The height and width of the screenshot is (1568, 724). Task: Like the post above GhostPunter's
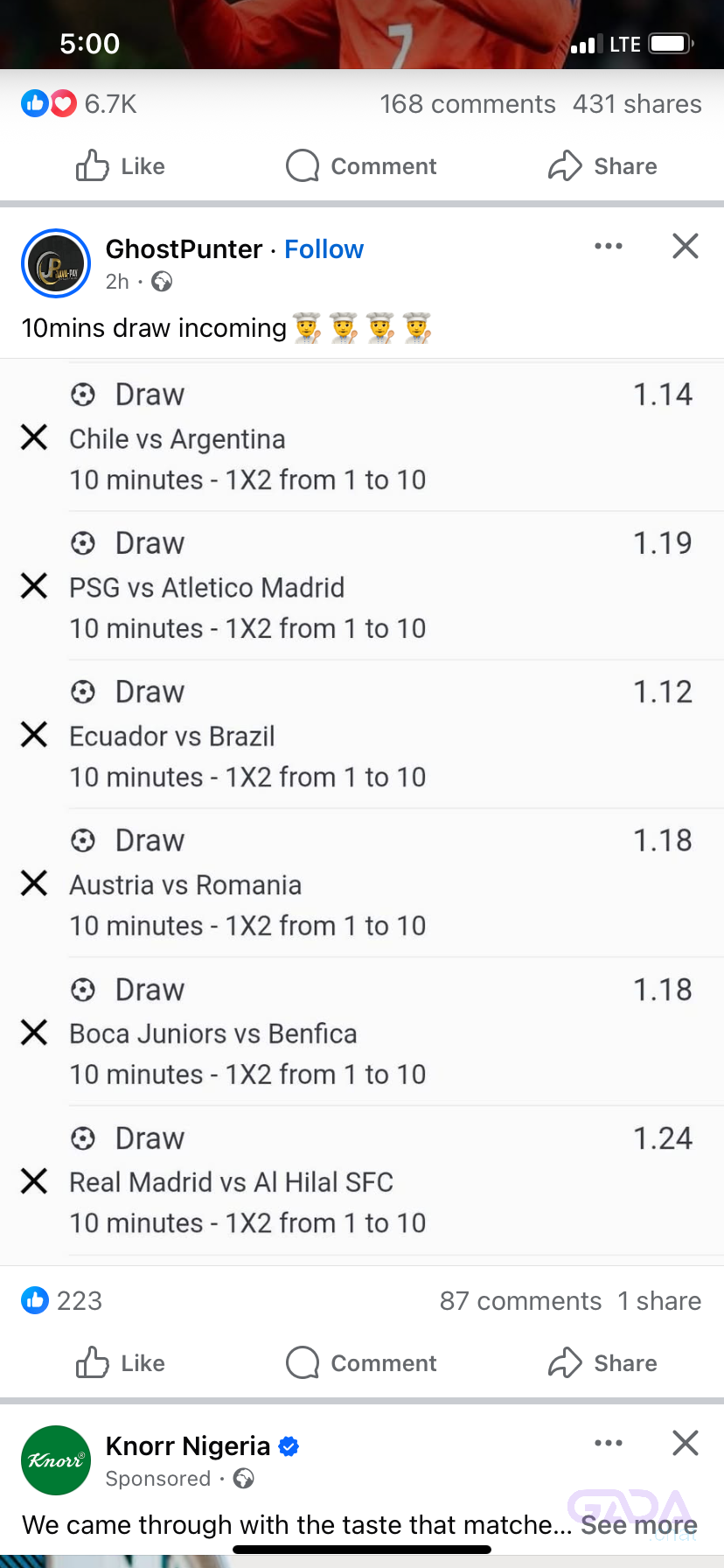pos(121,166)
